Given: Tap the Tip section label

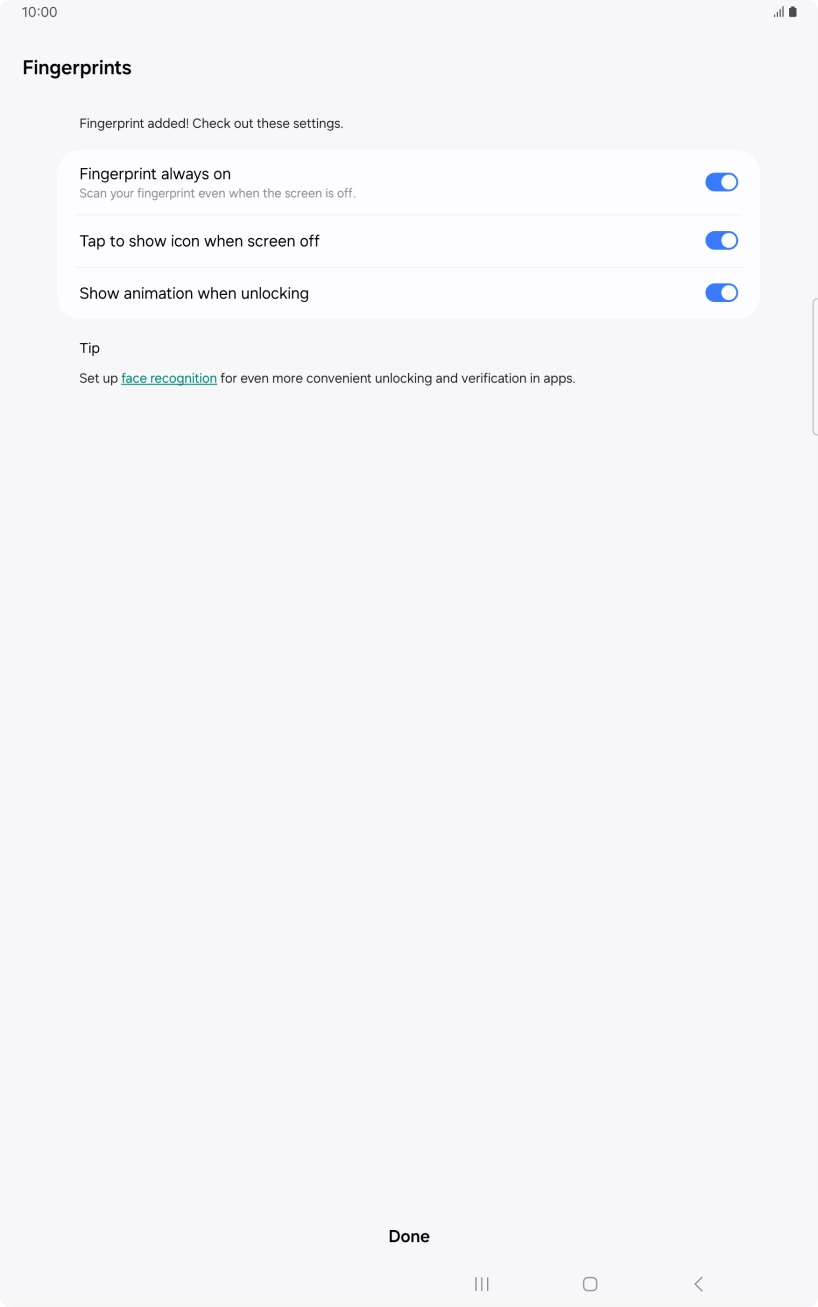Looking at the screenshot, I should [x=89, y=348].
